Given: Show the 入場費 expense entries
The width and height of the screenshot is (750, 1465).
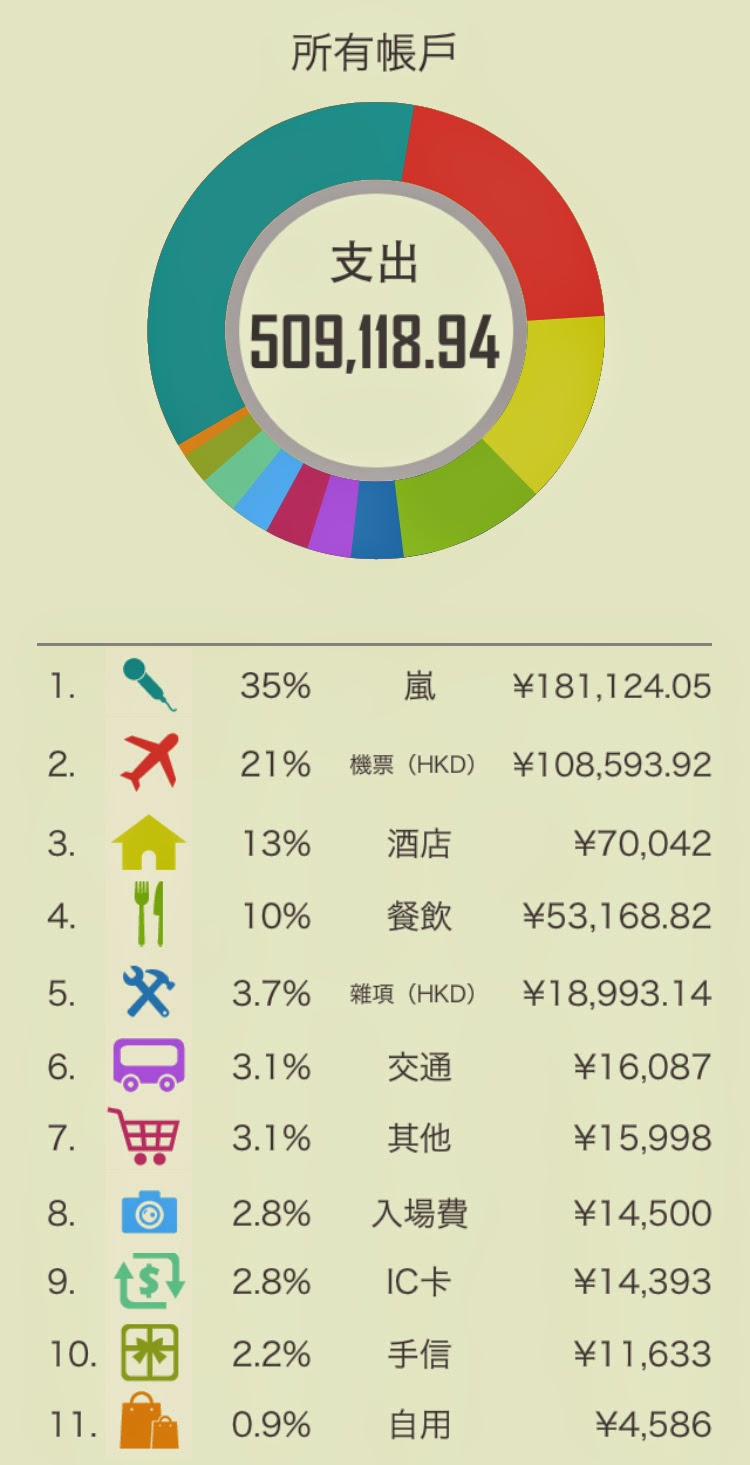Looking at the screenshot, I should click(420, 1213).
